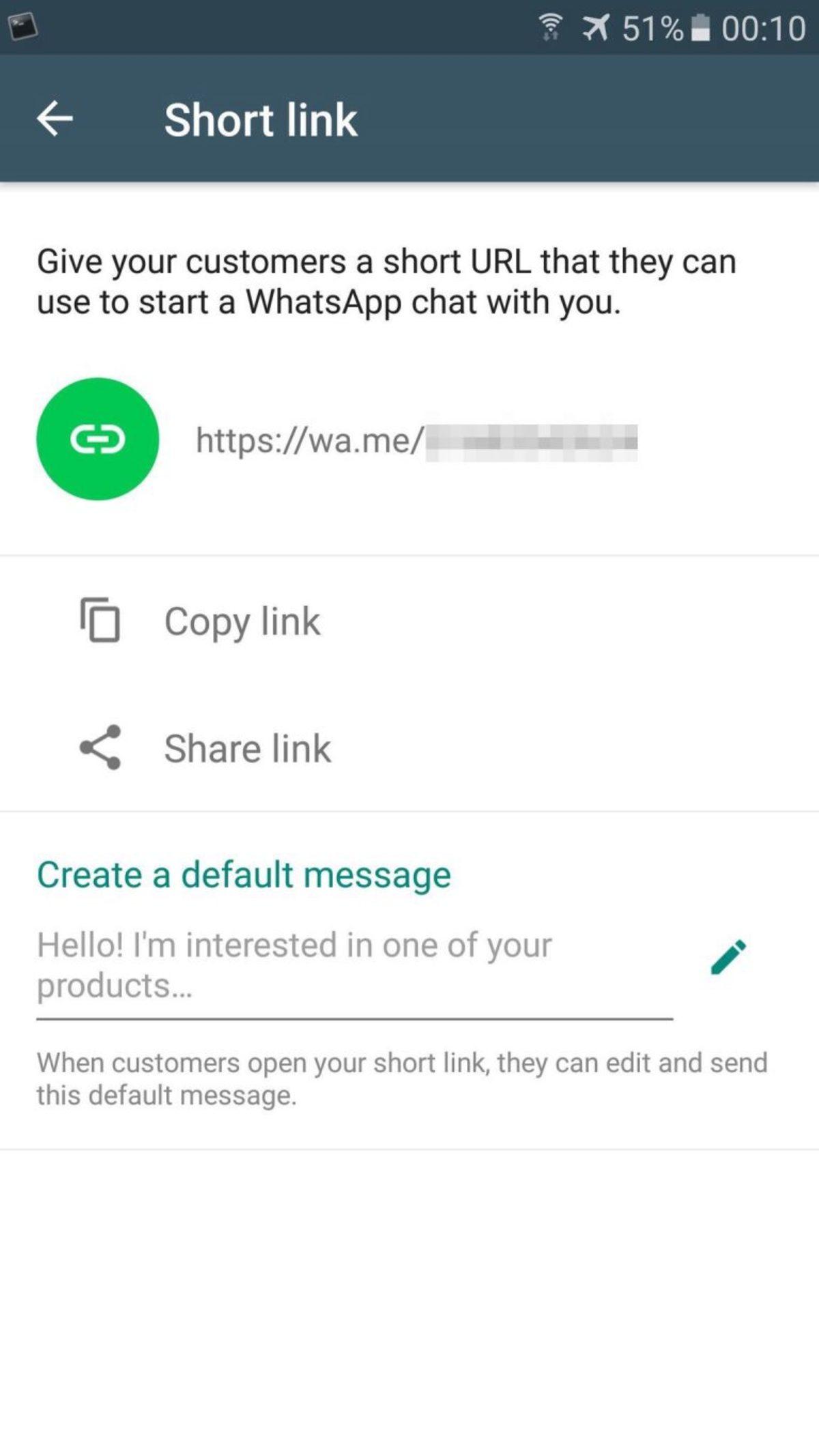Click the default message placeholder text
The image size is (819, 1456).
pyautogui.click(x=293, y=966)
